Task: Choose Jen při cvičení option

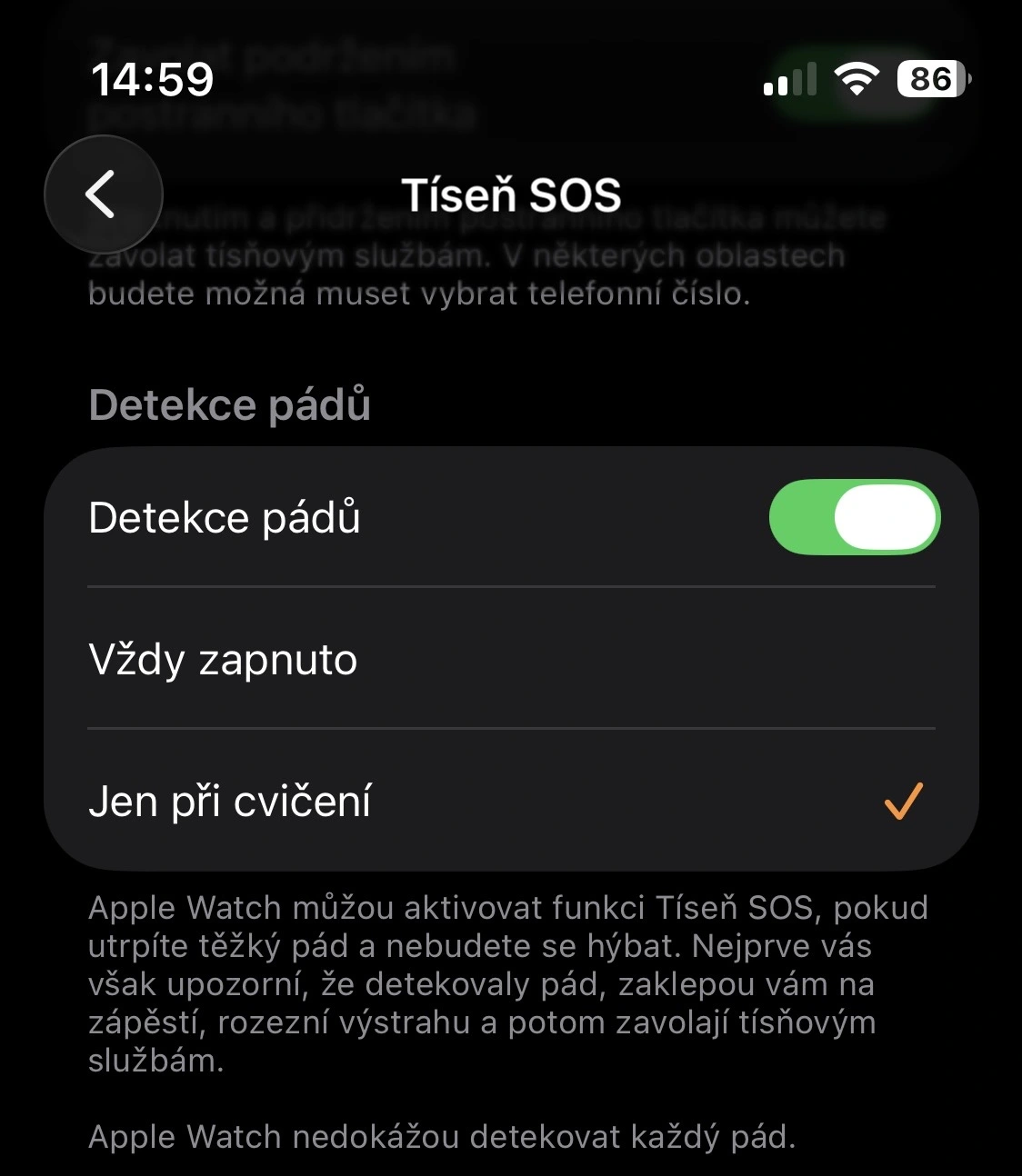Action: click(x=509, y=801)
